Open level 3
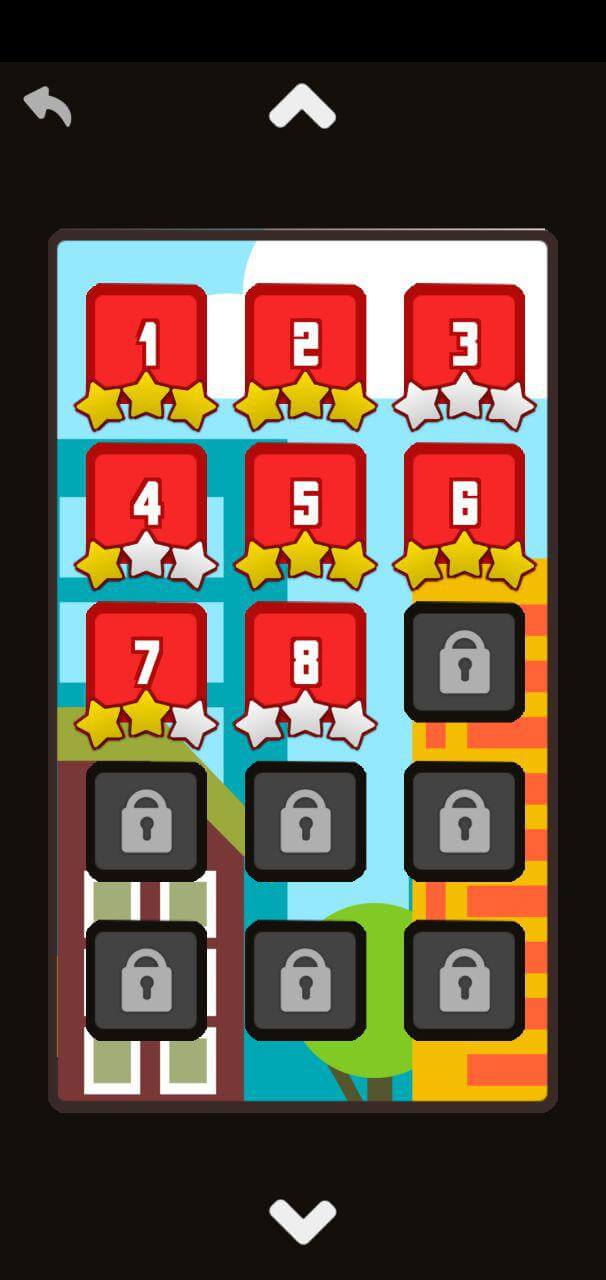The height and width of the screenshot is (1280, 606). (x=464, y=345)
